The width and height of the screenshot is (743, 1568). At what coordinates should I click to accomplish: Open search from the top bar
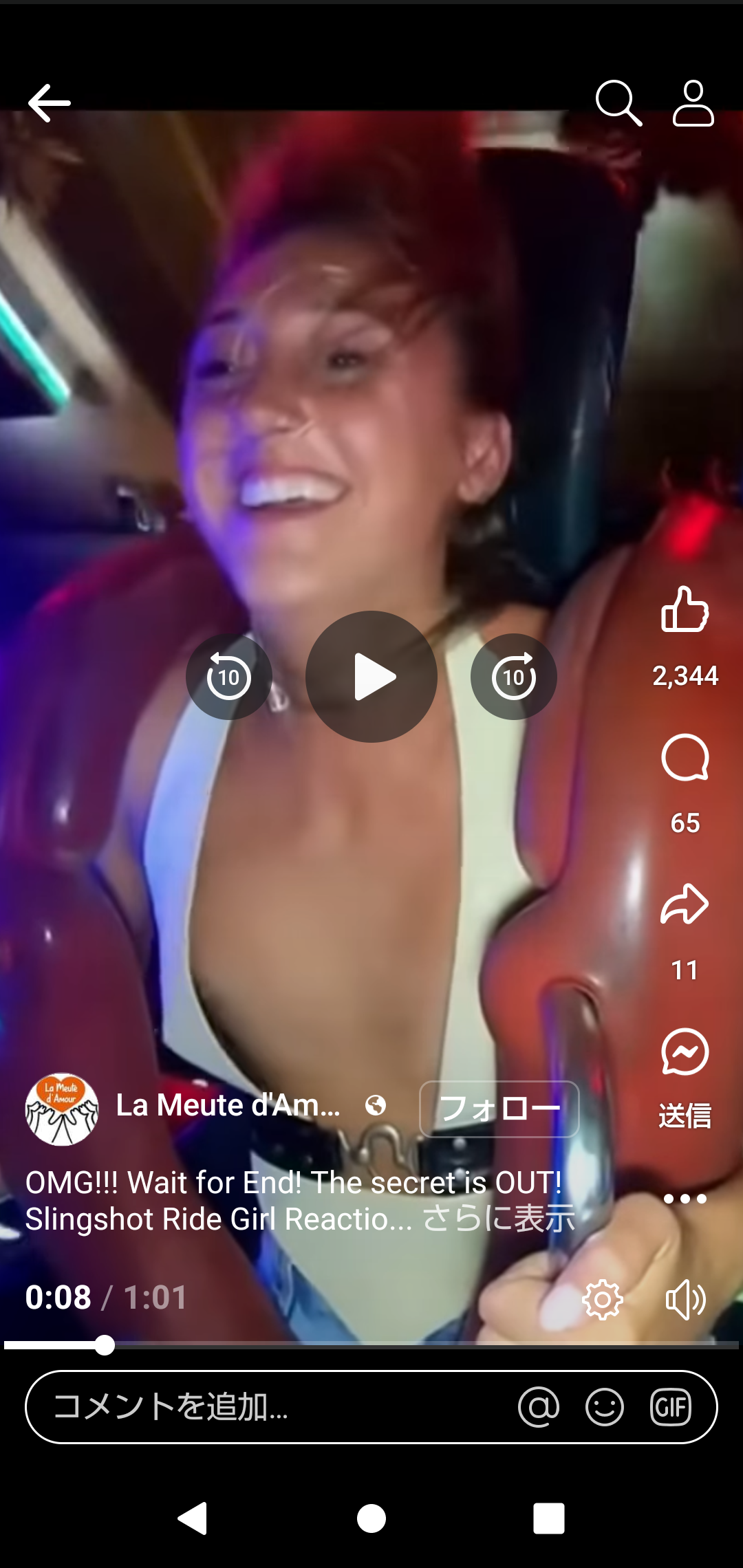(618, 103)
